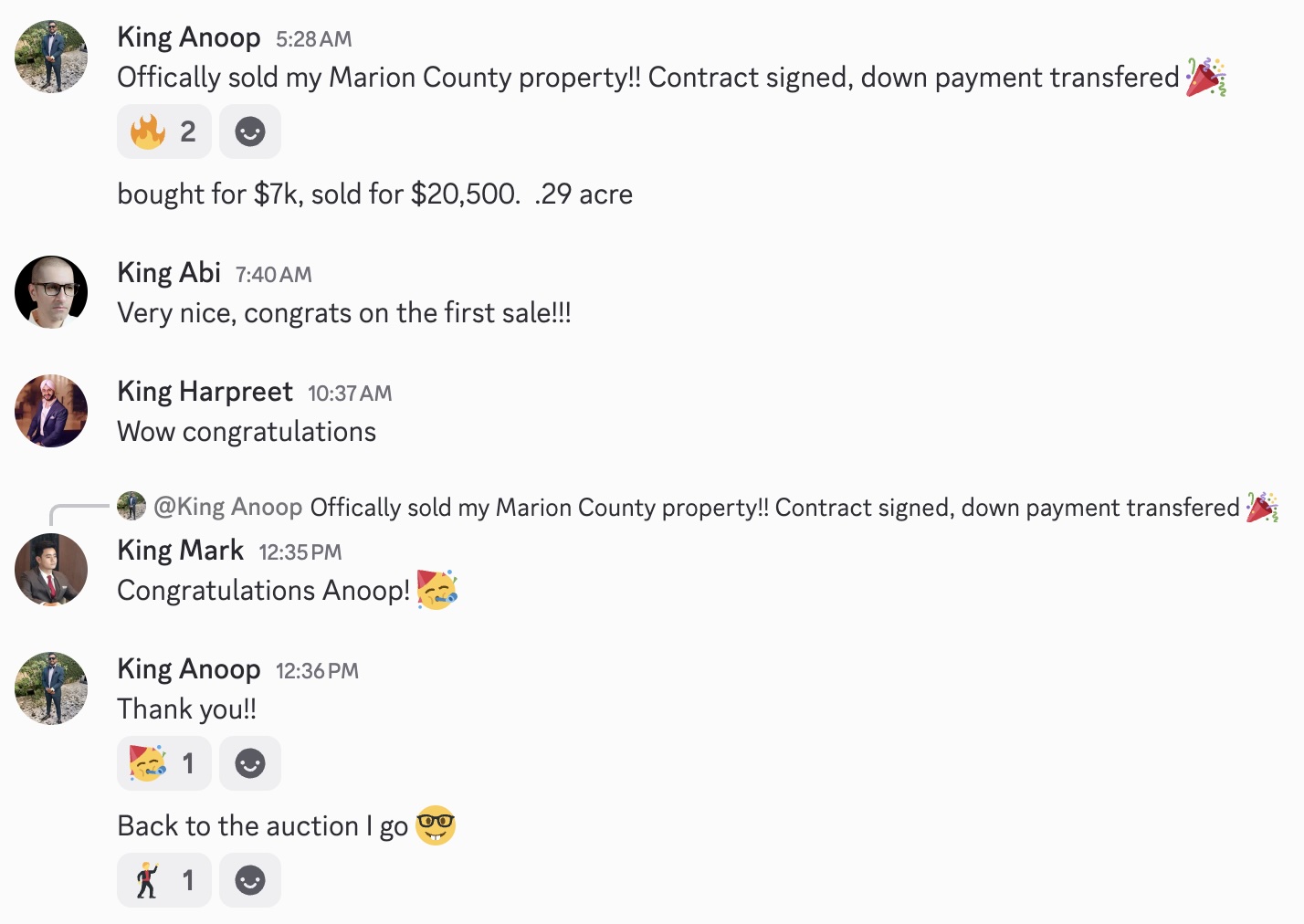Jump to the replied message from @King Anoop
Viewport: 1304px width, 924px height.
[698, 507]
